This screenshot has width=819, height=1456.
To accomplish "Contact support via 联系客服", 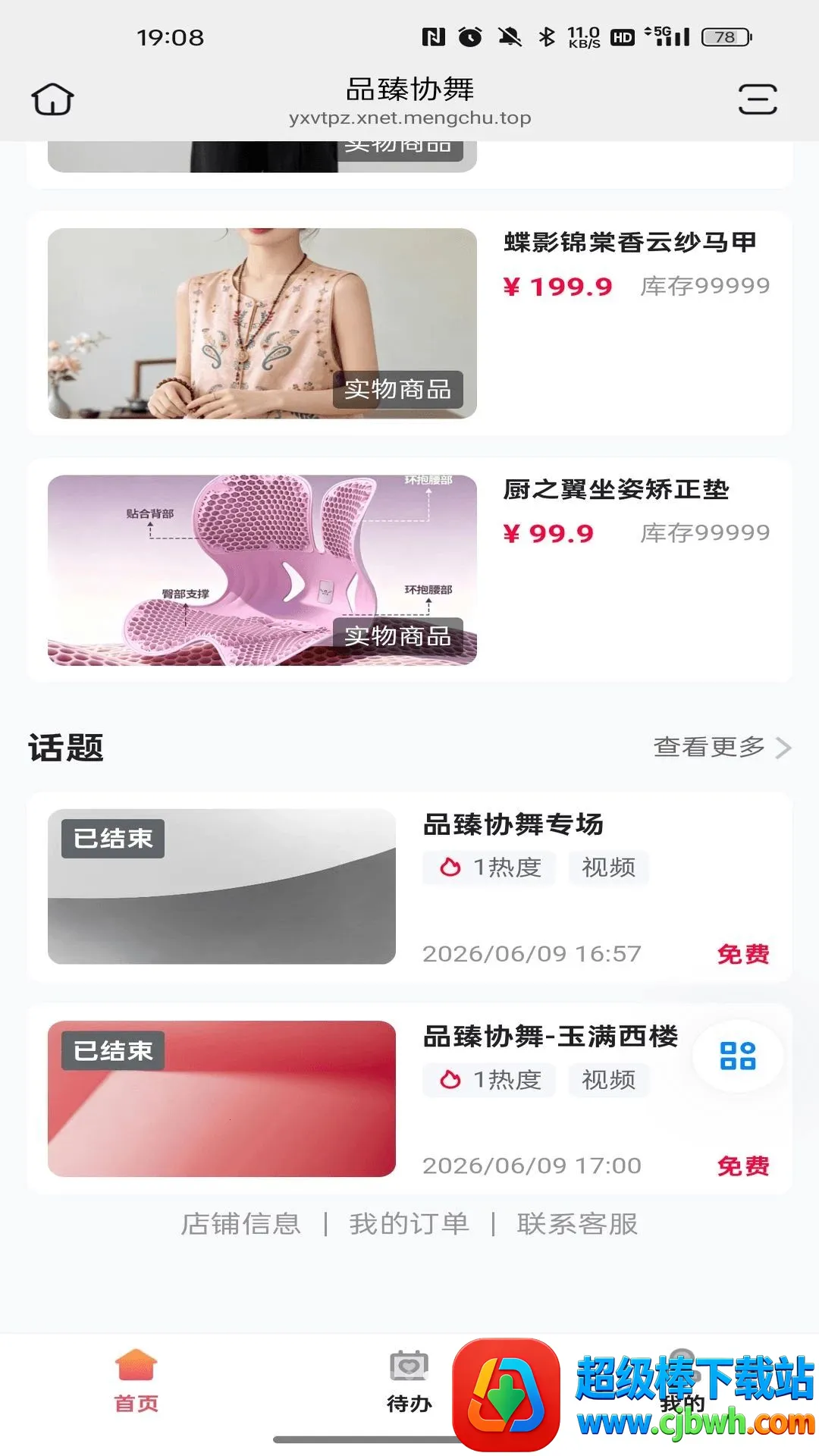I will click(x=578, y=1224).
